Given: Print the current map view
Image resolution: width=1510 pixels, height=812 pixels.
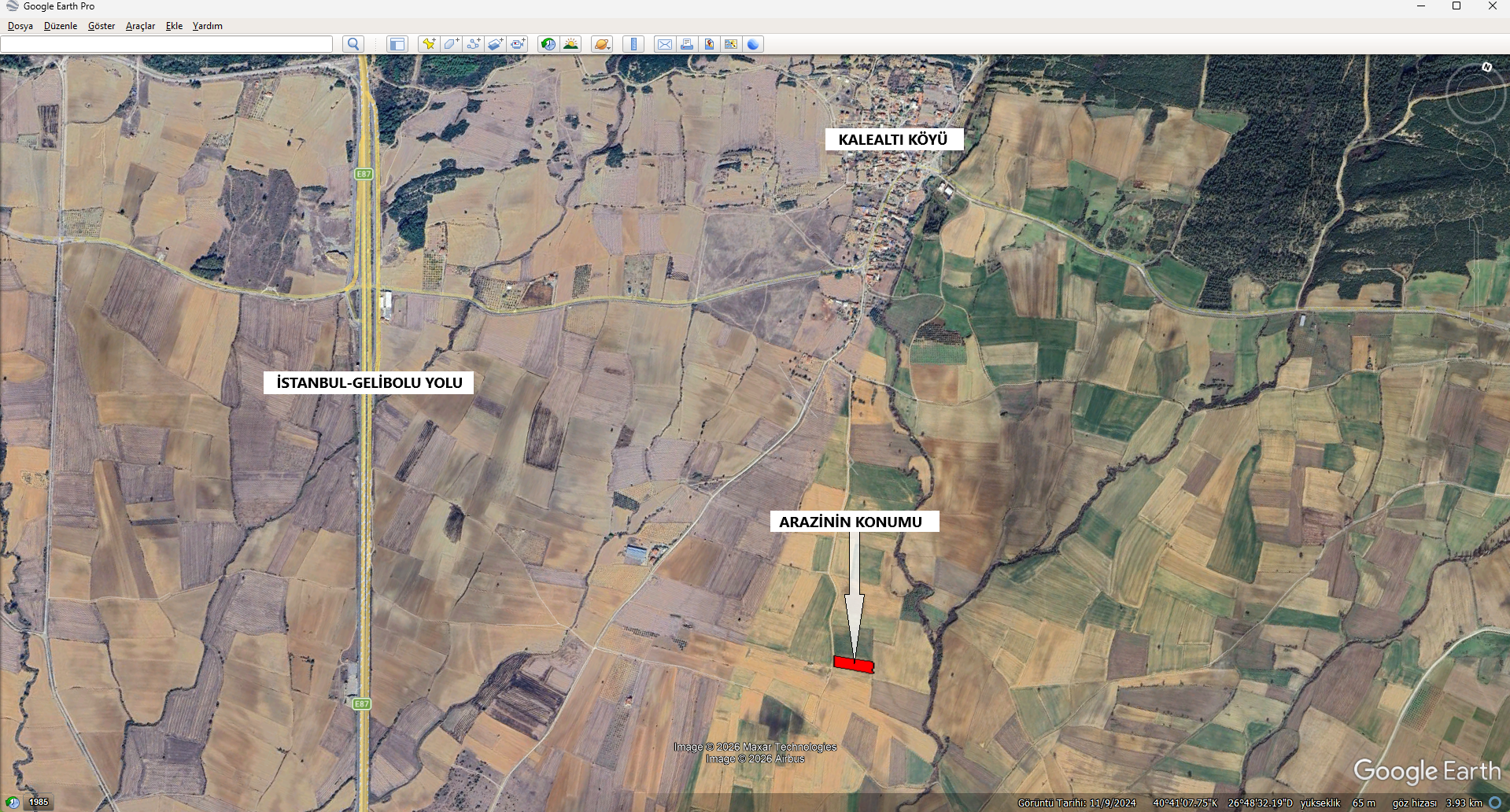Looking at the screenshot, I should point(687,44).
